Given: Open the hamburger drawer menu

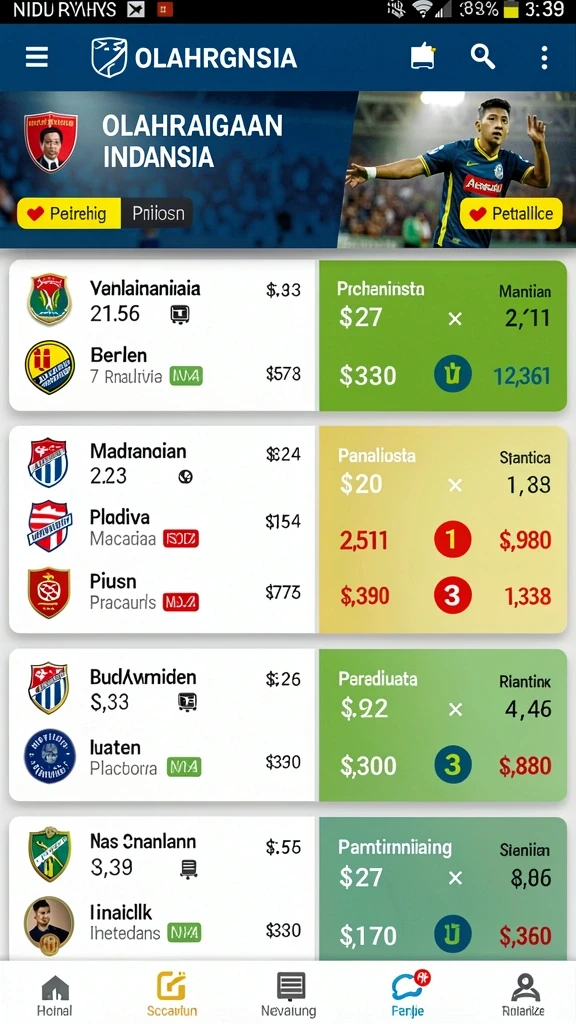Looking at the screenshot, I should (37, 57).
